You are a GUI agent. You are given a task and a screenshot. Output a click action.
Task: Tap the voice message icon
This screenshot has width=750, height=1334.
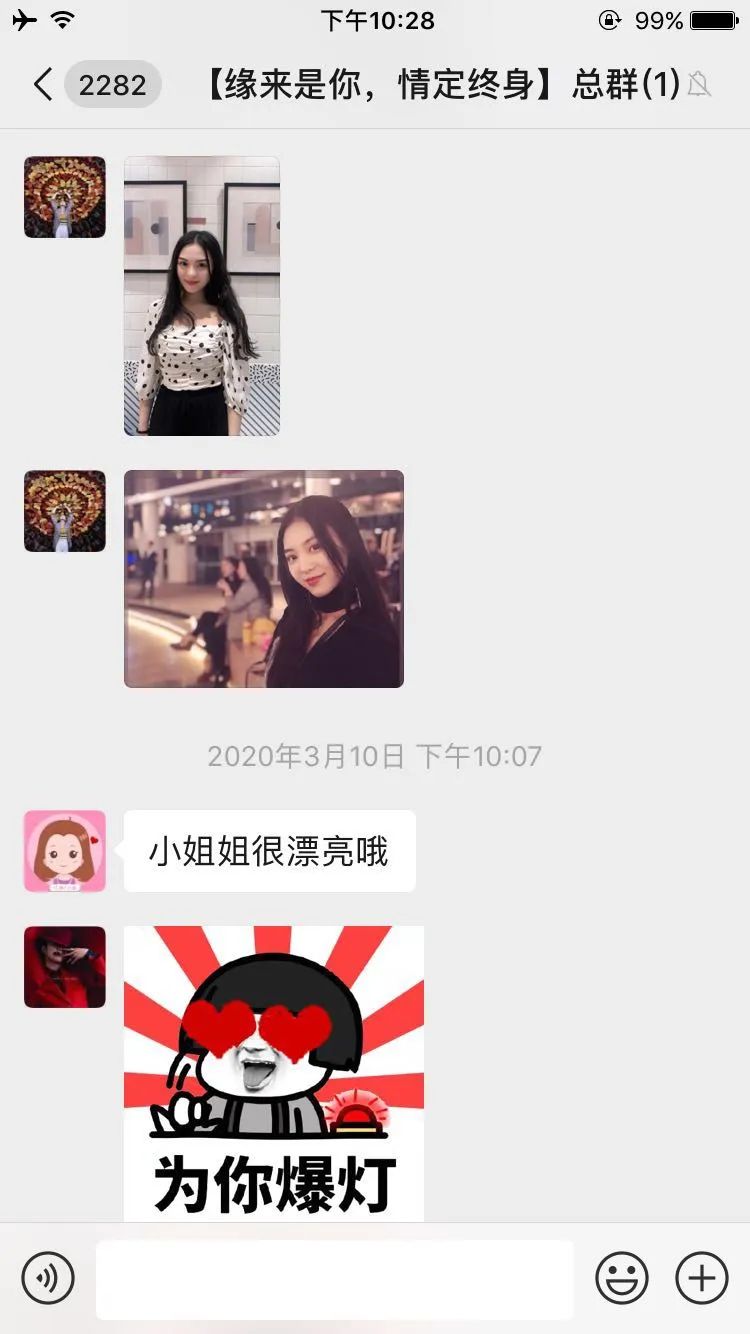48,1278
